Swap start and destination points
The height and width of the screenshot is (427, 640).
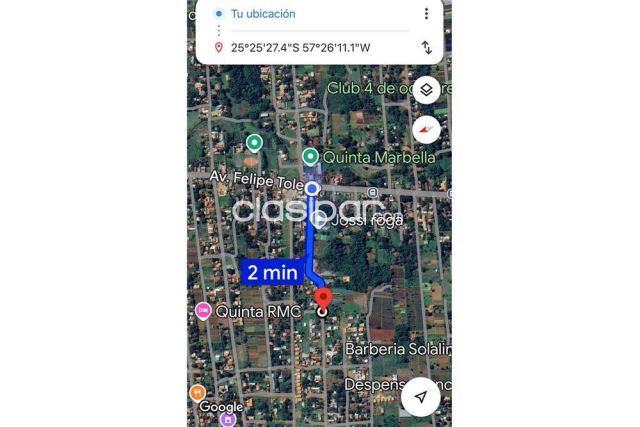pyautogui.click(x=426, y=47)
